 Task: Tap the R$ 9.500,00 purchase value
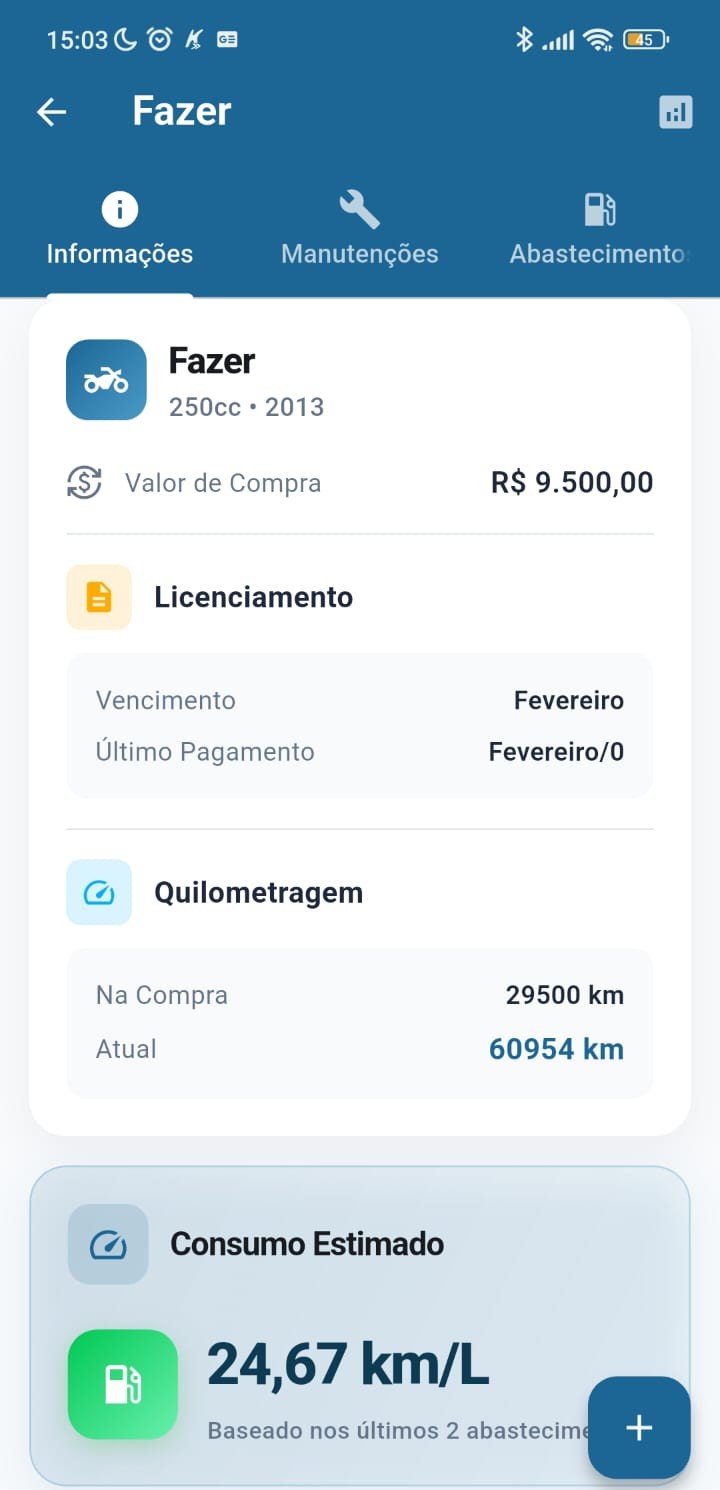click(x=571, y=483)
